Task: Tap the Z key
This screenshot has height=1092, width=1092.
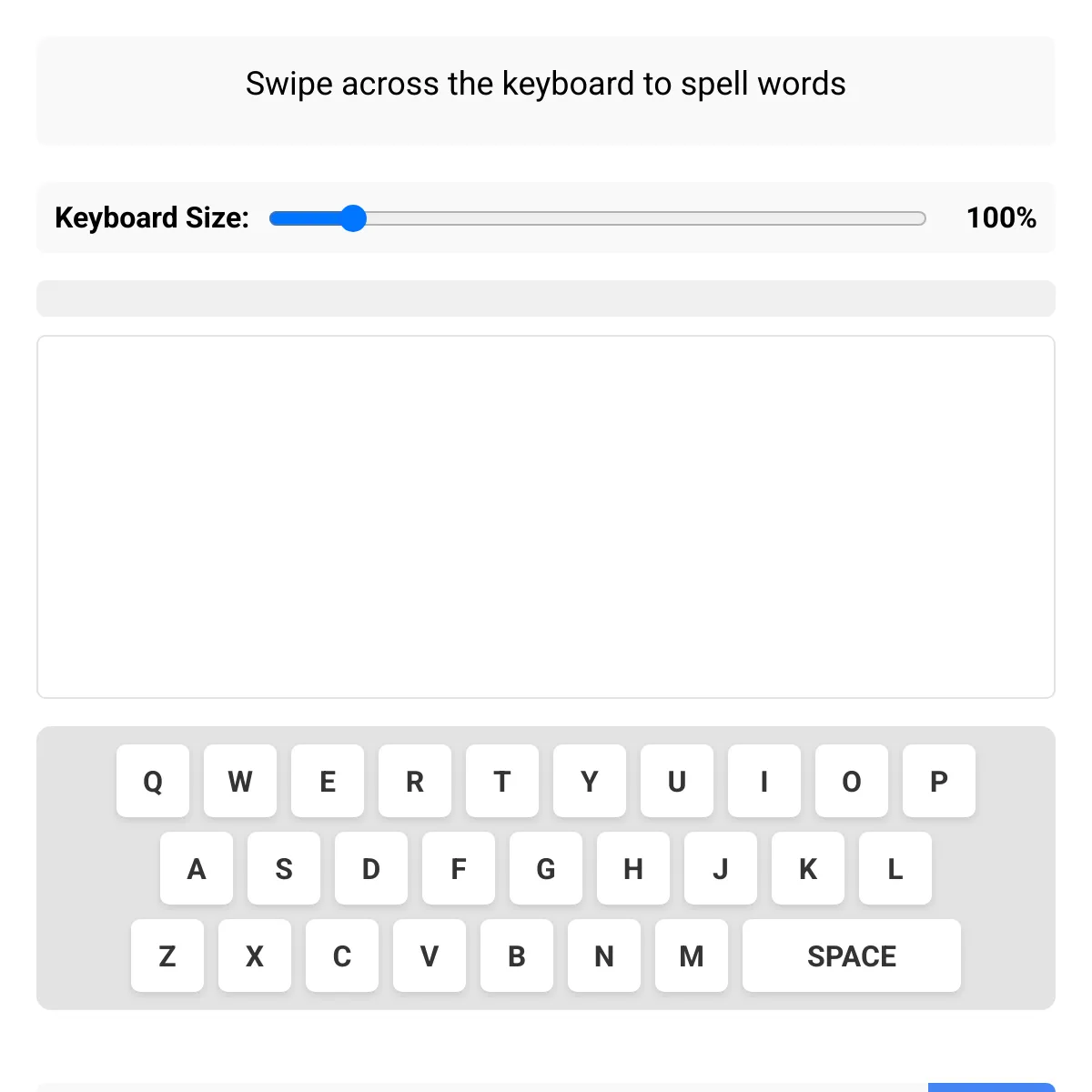Action: pyautogui.click(x=167, y=955)
